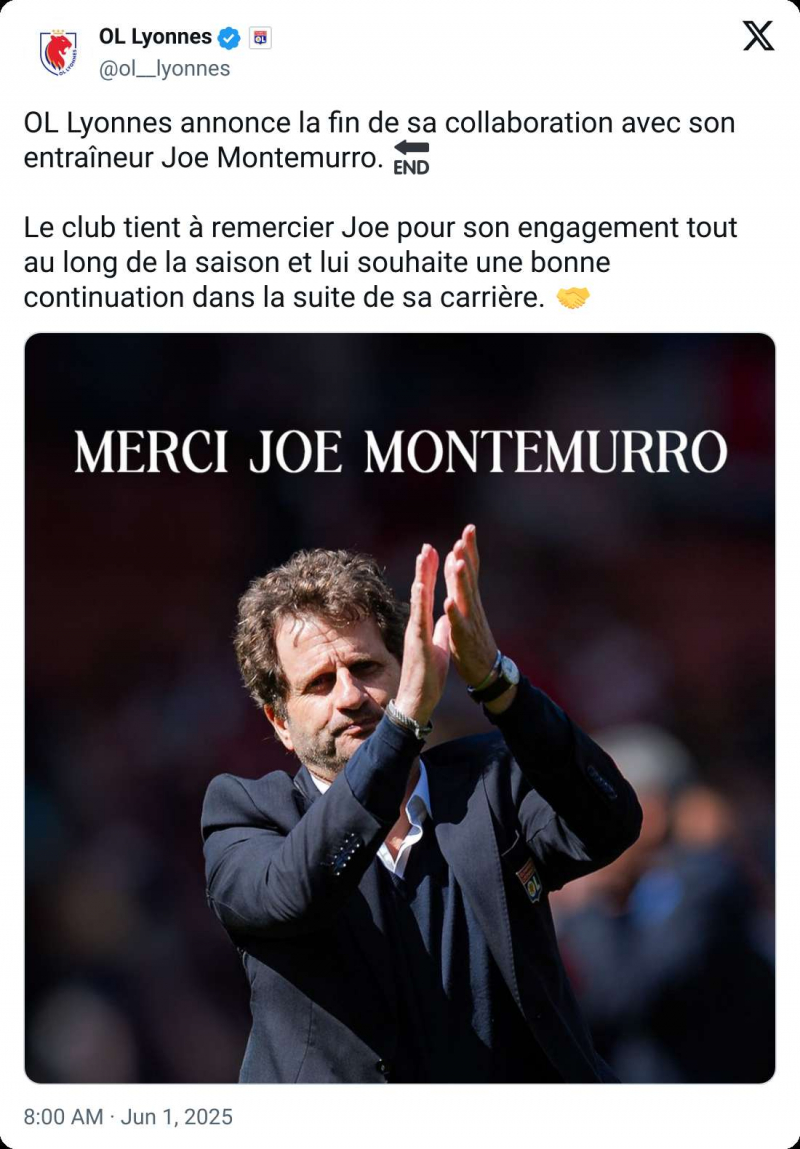Open the OL Lyonnes account name

[155, 37]
